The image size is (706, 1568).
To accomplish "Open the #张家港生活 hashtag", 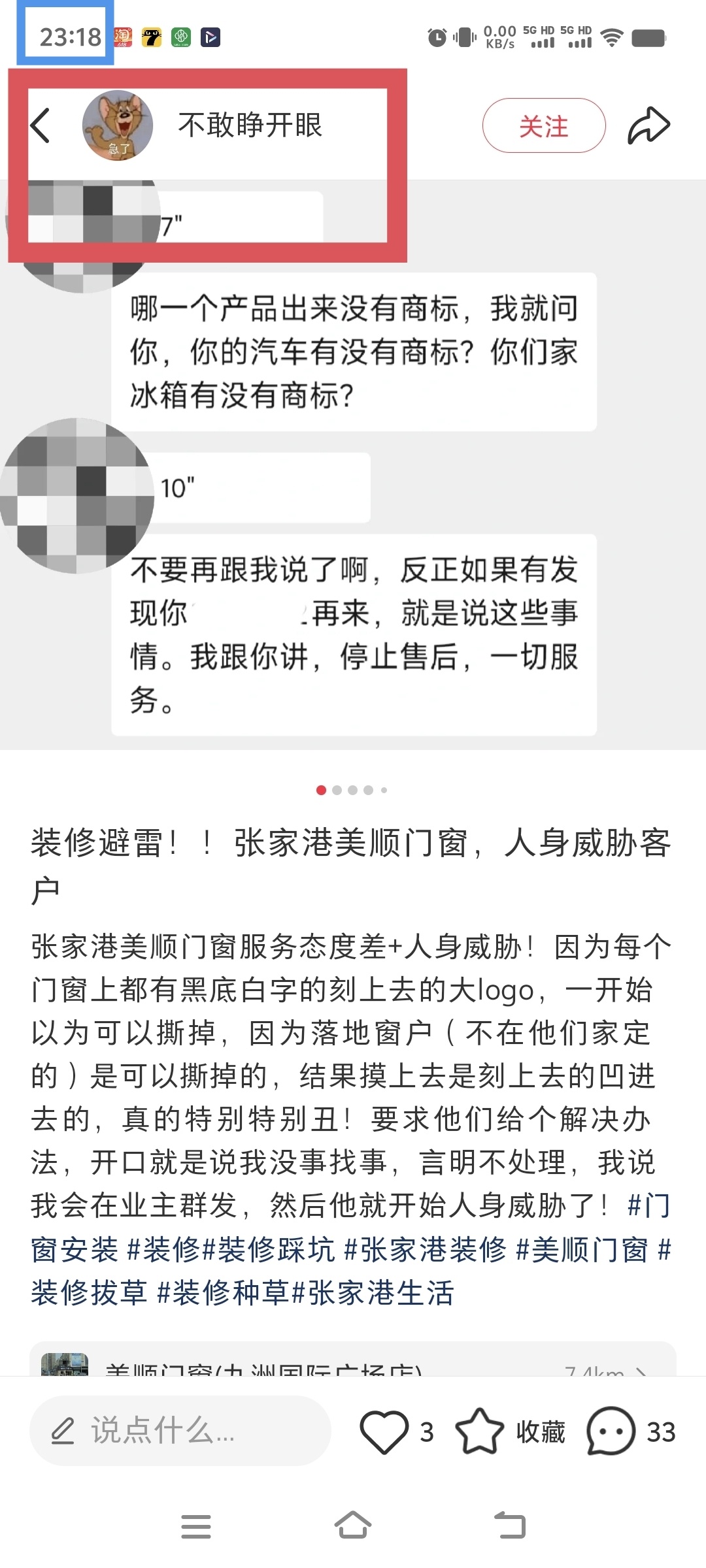I will coord(373,1292).
